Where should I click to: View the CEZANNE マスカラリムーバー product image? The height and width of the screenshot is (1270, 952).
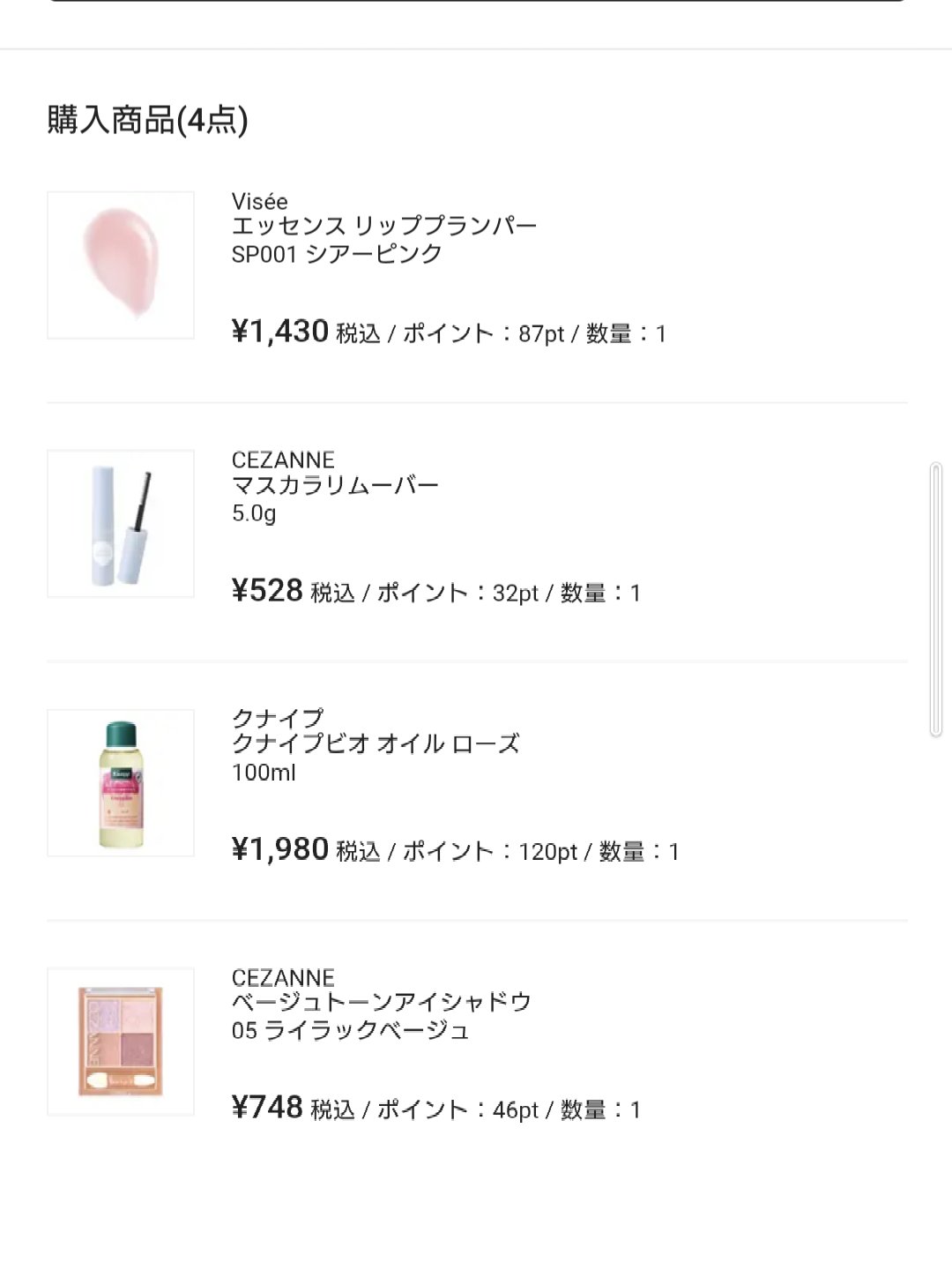pyautogui.click(x=121, y=524)
